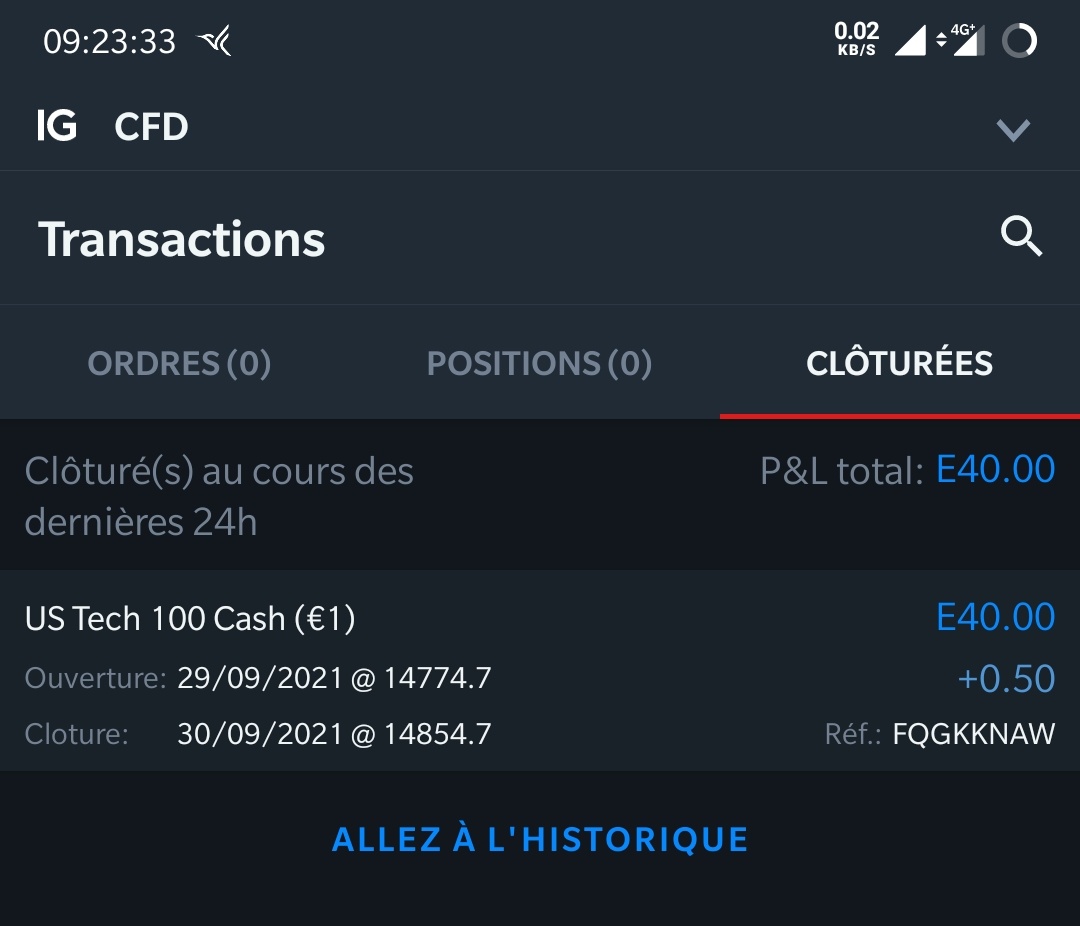Switch to the Ordres tab
The image size is (1080, 926).
(180, 363)
